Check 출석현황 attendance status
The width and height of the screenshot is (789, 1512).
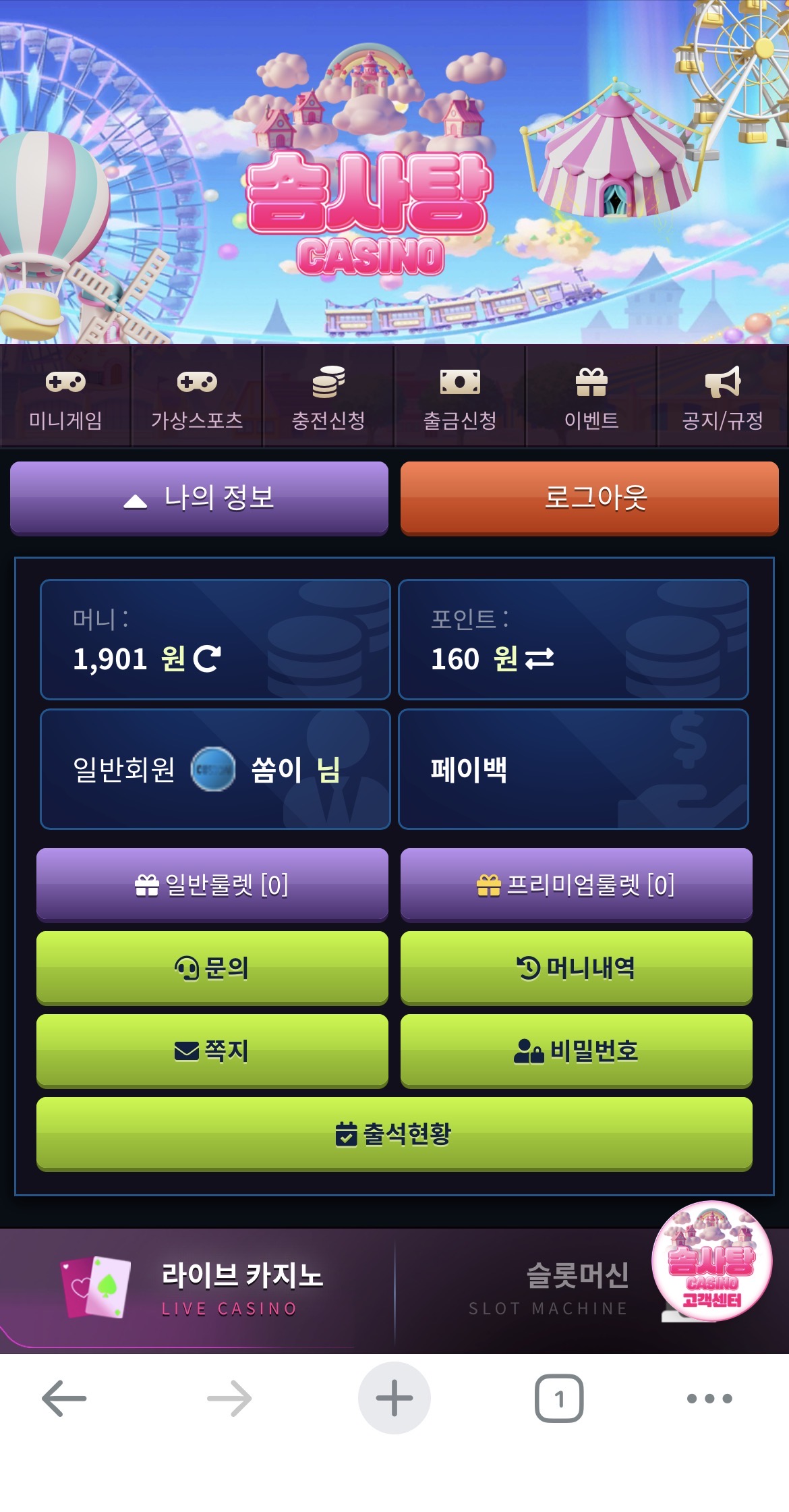coord(394,1133)
